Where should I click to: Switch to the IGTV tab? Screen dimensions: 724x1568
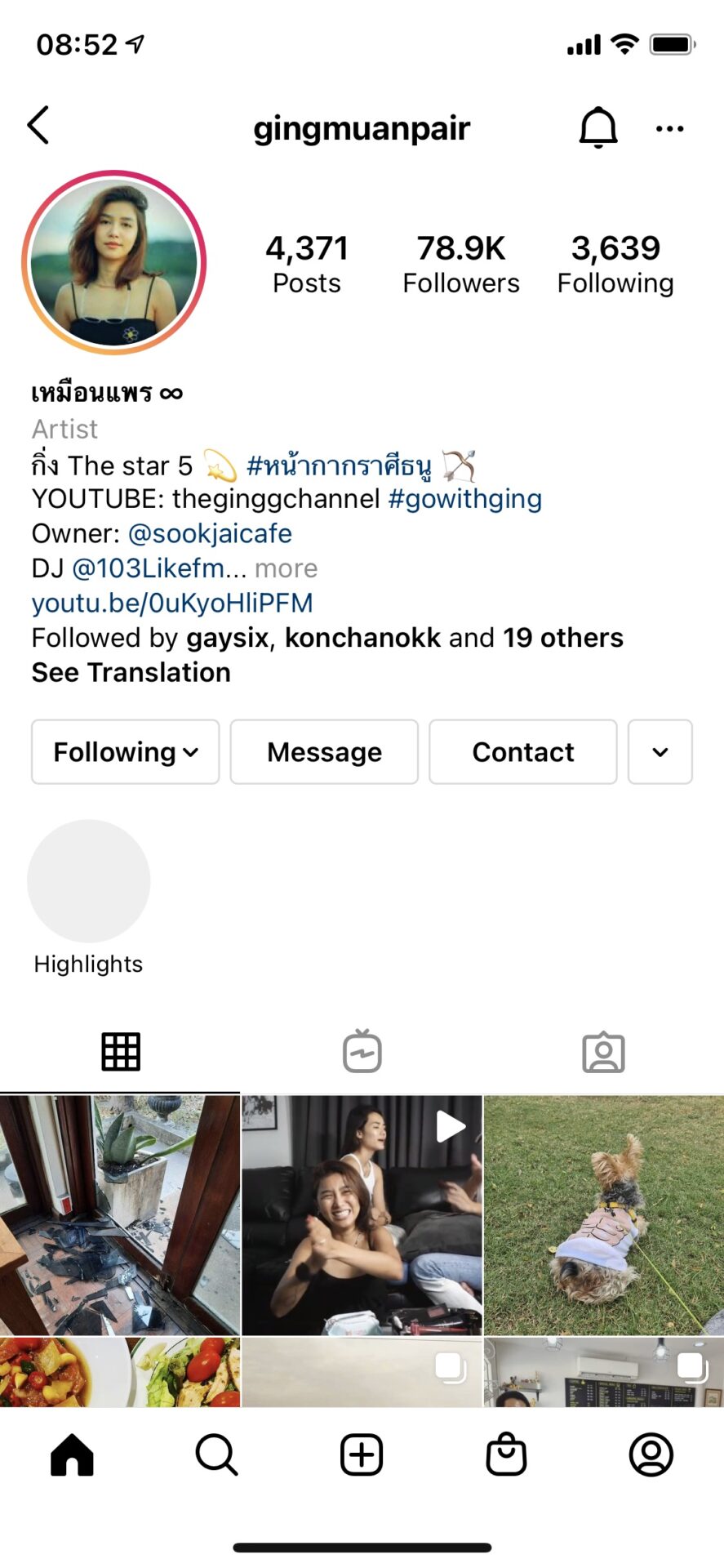362,1052
